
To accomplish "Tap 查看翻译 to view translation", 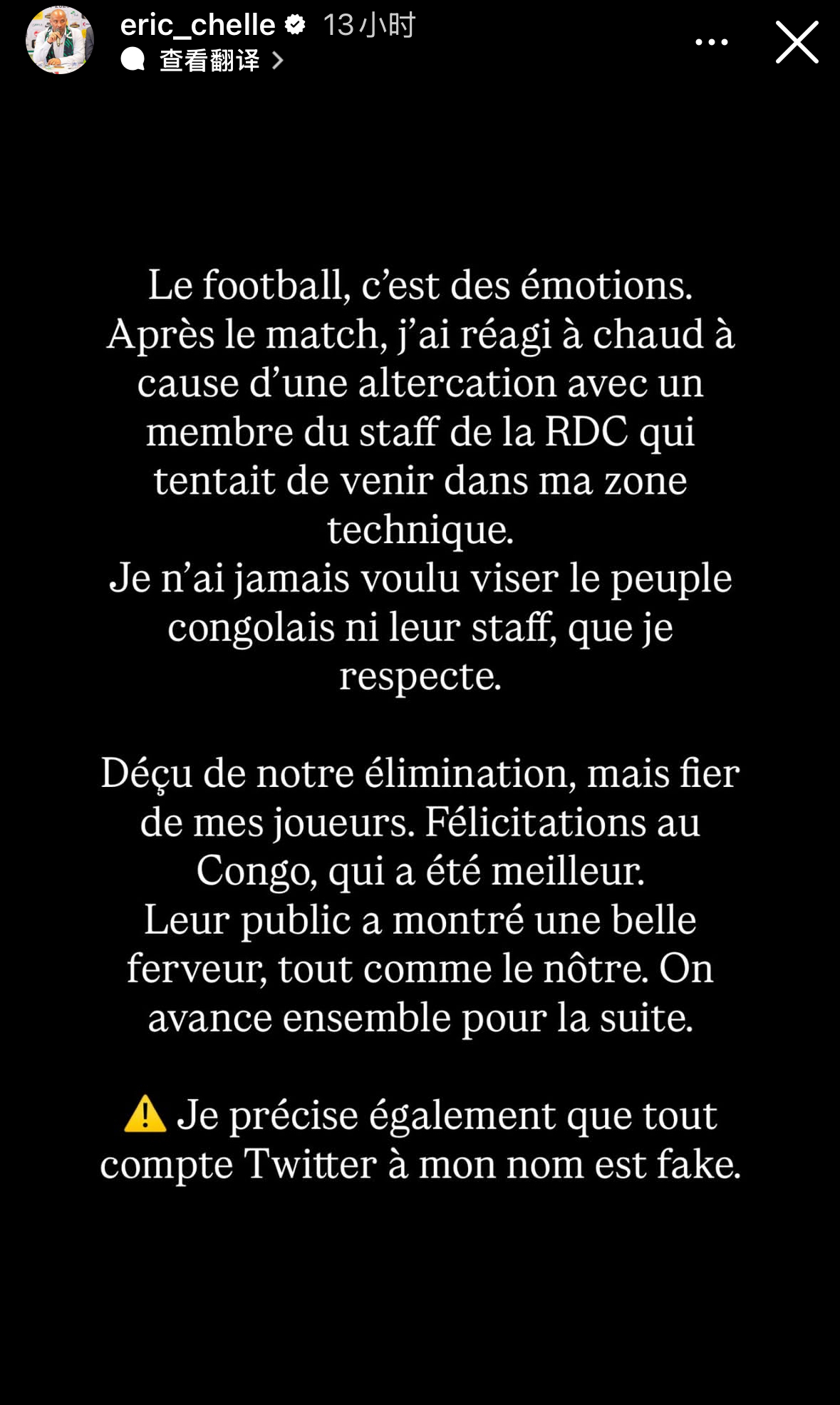I will [209, 61].
